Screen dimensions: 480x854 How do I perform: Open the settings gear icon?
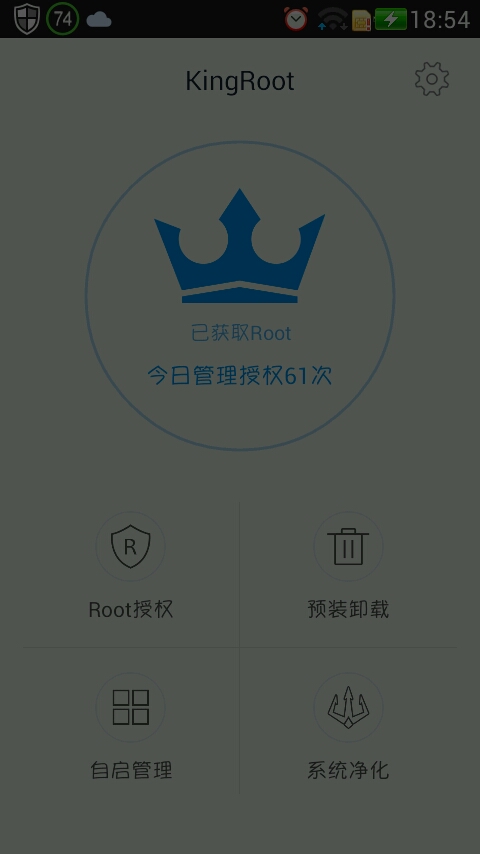[x=432, y=80]
